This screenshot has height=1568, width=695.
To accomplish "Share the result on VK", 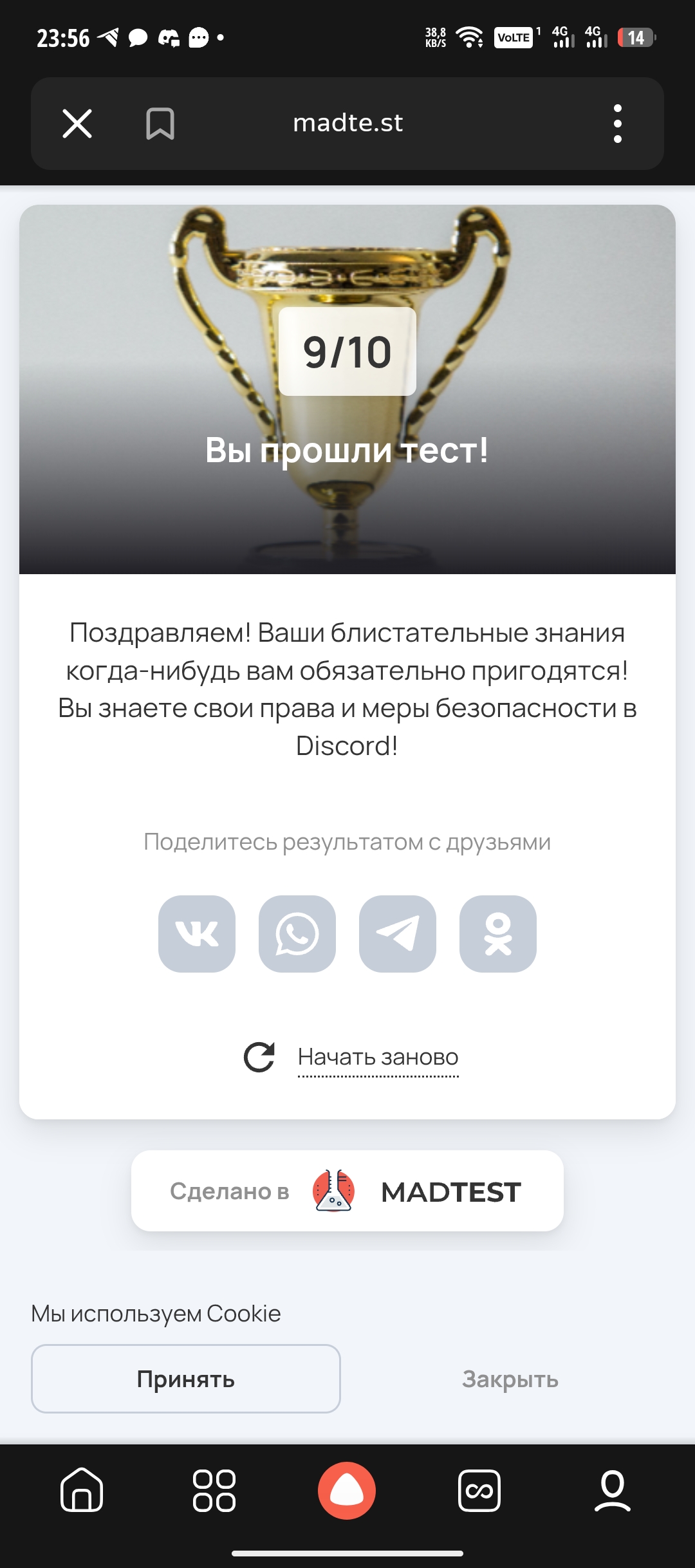I will point(197,933).
